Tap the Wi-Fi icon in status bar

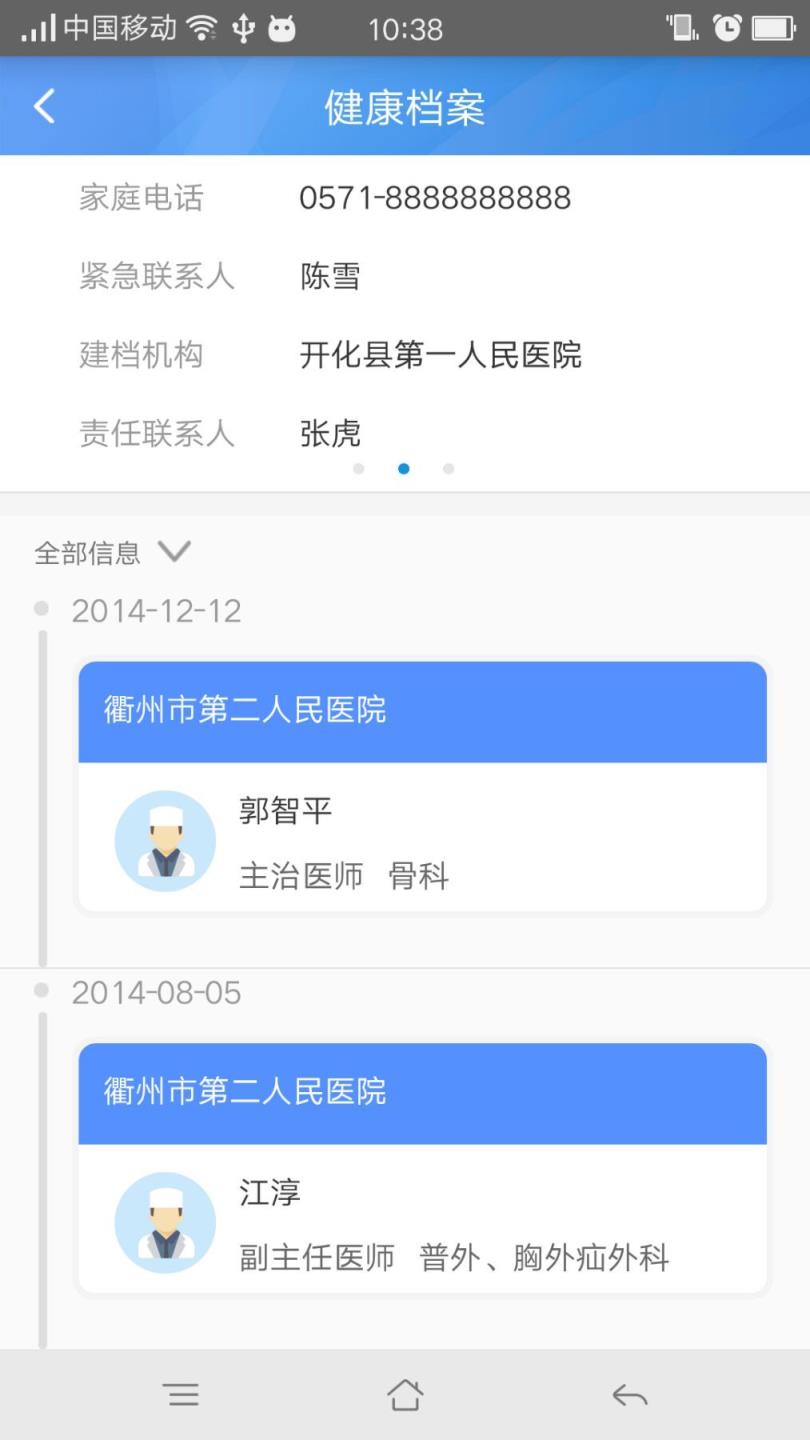tap(205, 27)
